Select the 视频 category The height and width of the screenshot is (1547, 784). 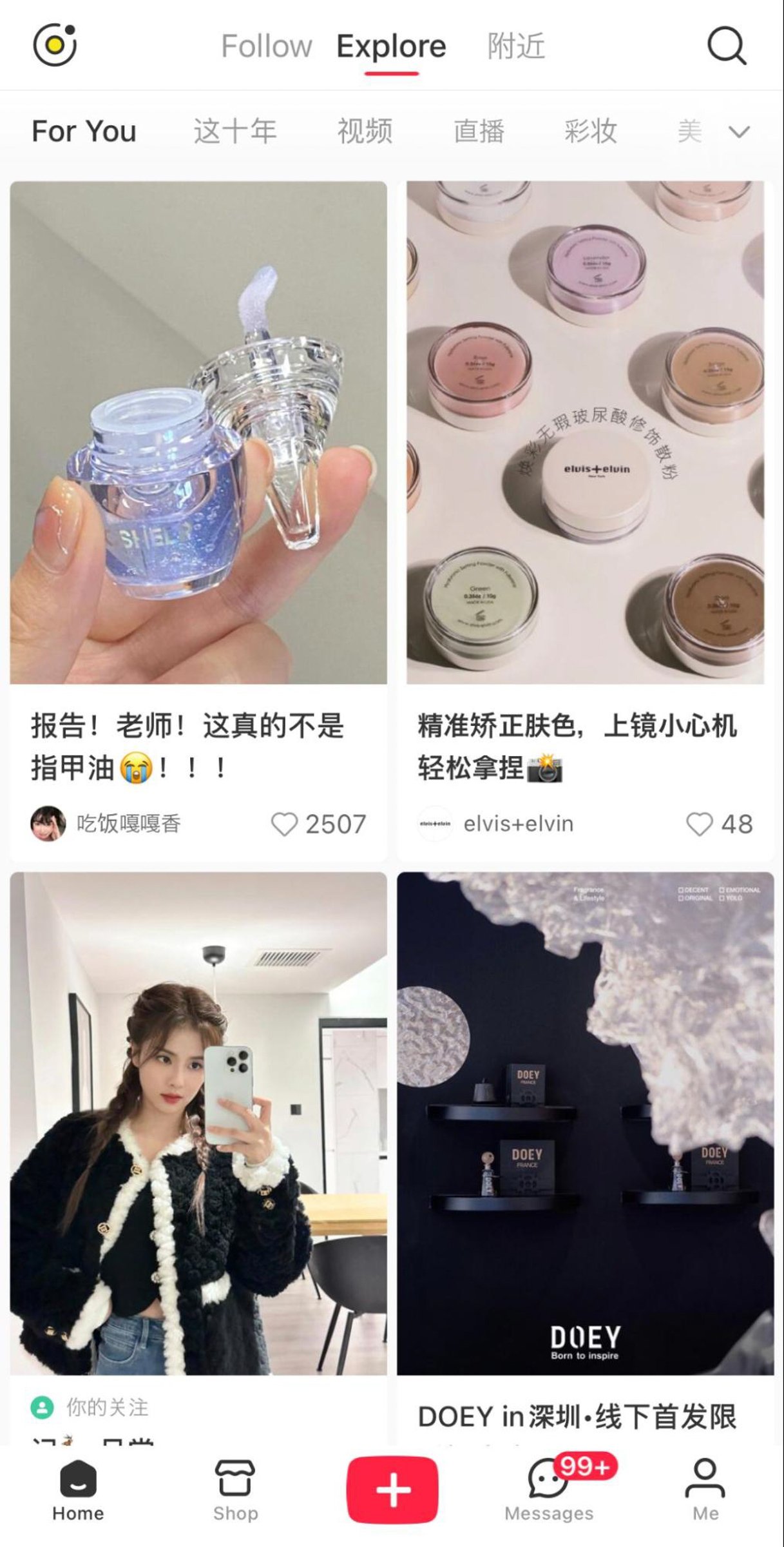pyautogui.click(x=365, y=131)
